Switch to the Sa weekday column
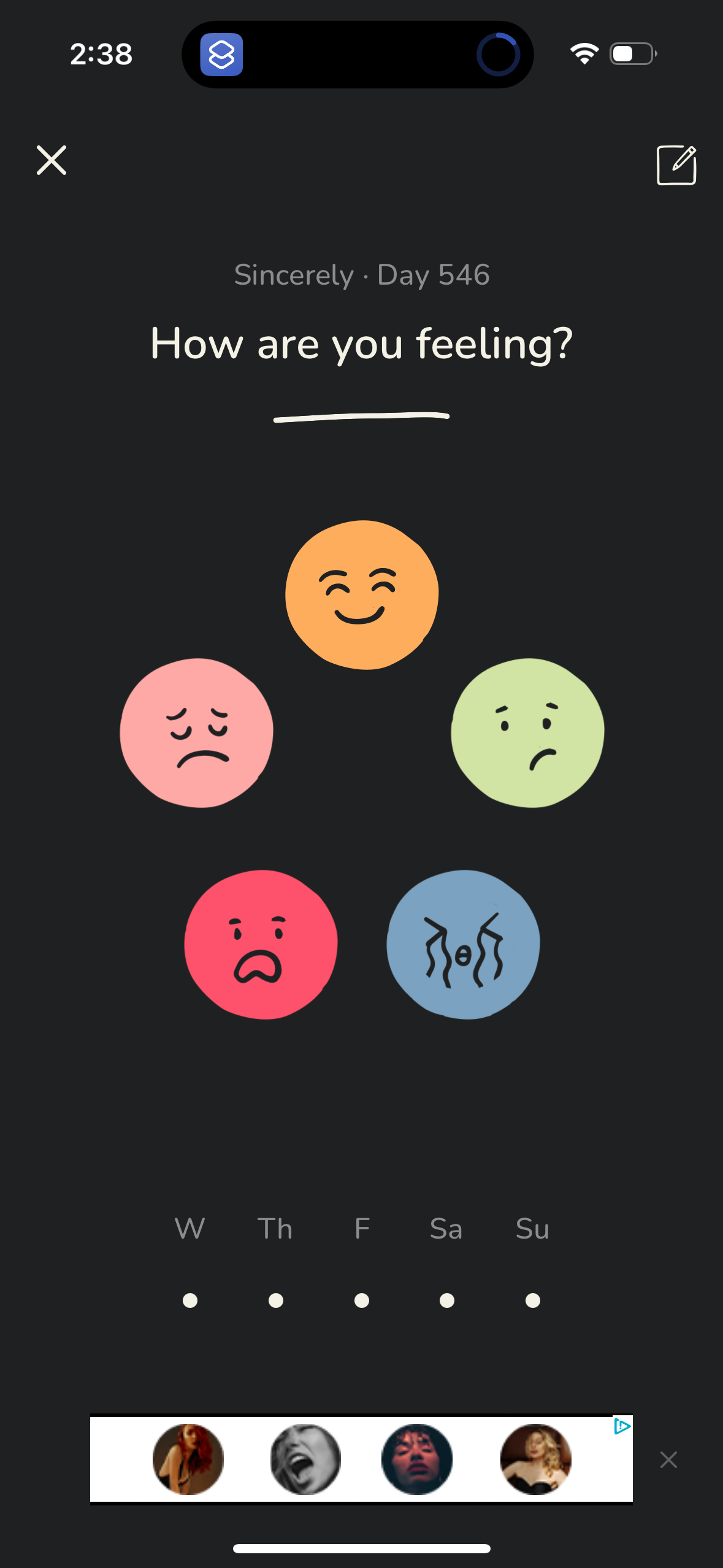Image resolution: width=723 pixels, height=1568 pixels. pyautogui.click(x=446, y=1229)
